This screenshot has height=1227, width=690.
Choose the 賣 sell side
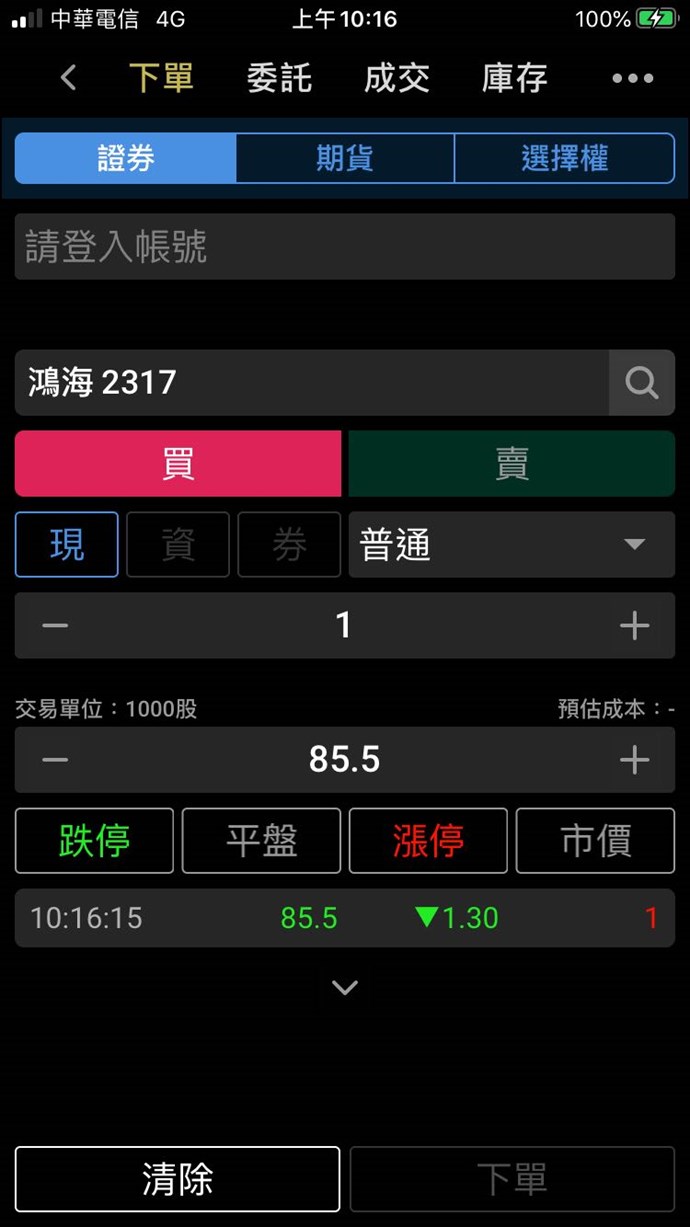coord(511,464)
